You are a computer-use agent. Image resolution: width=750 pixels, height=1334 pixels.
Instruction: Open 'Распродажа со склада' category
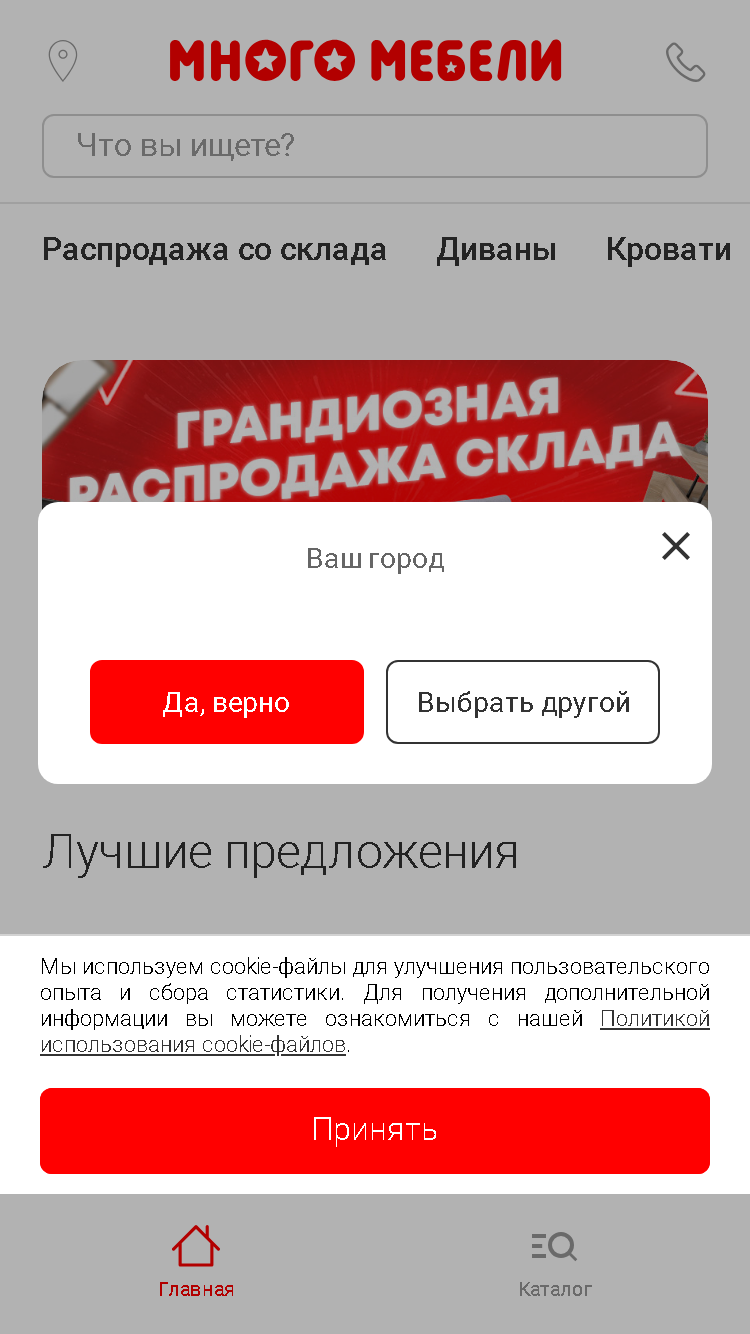coord(214,249)
